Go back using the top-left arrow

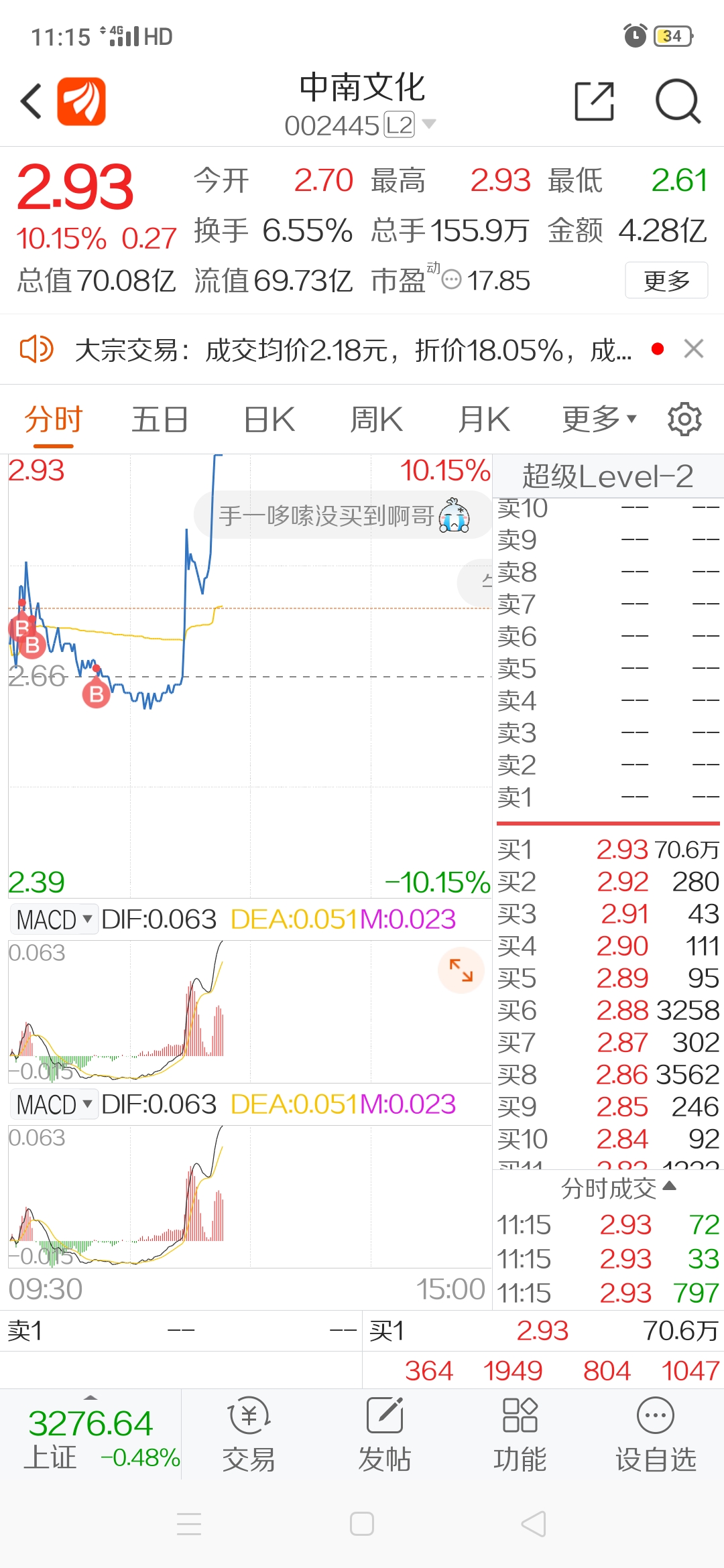pos(32,102)
